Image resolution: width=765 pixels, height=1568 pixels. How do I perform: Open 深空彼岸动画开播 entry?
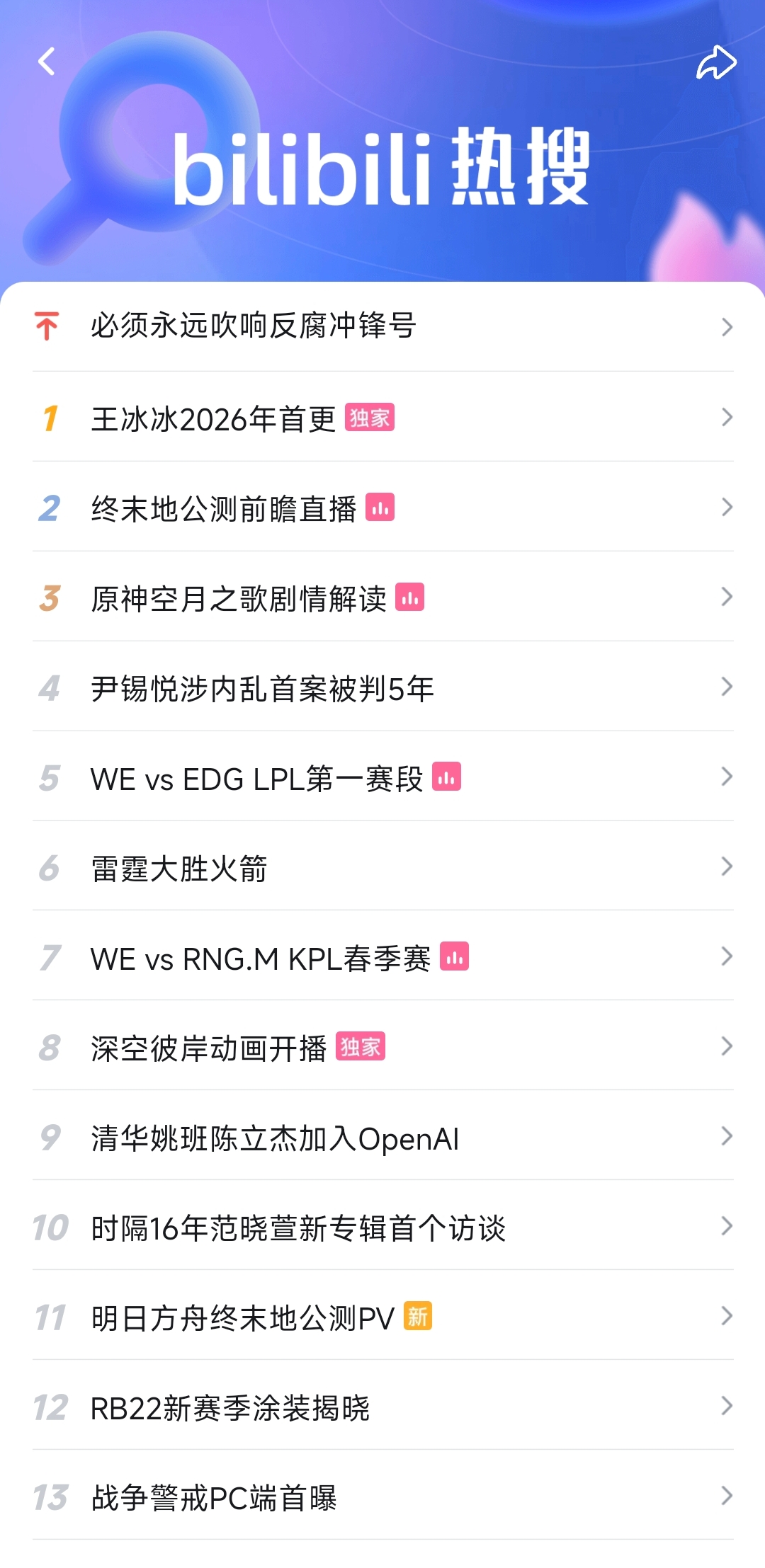(x=208, y=1048)
